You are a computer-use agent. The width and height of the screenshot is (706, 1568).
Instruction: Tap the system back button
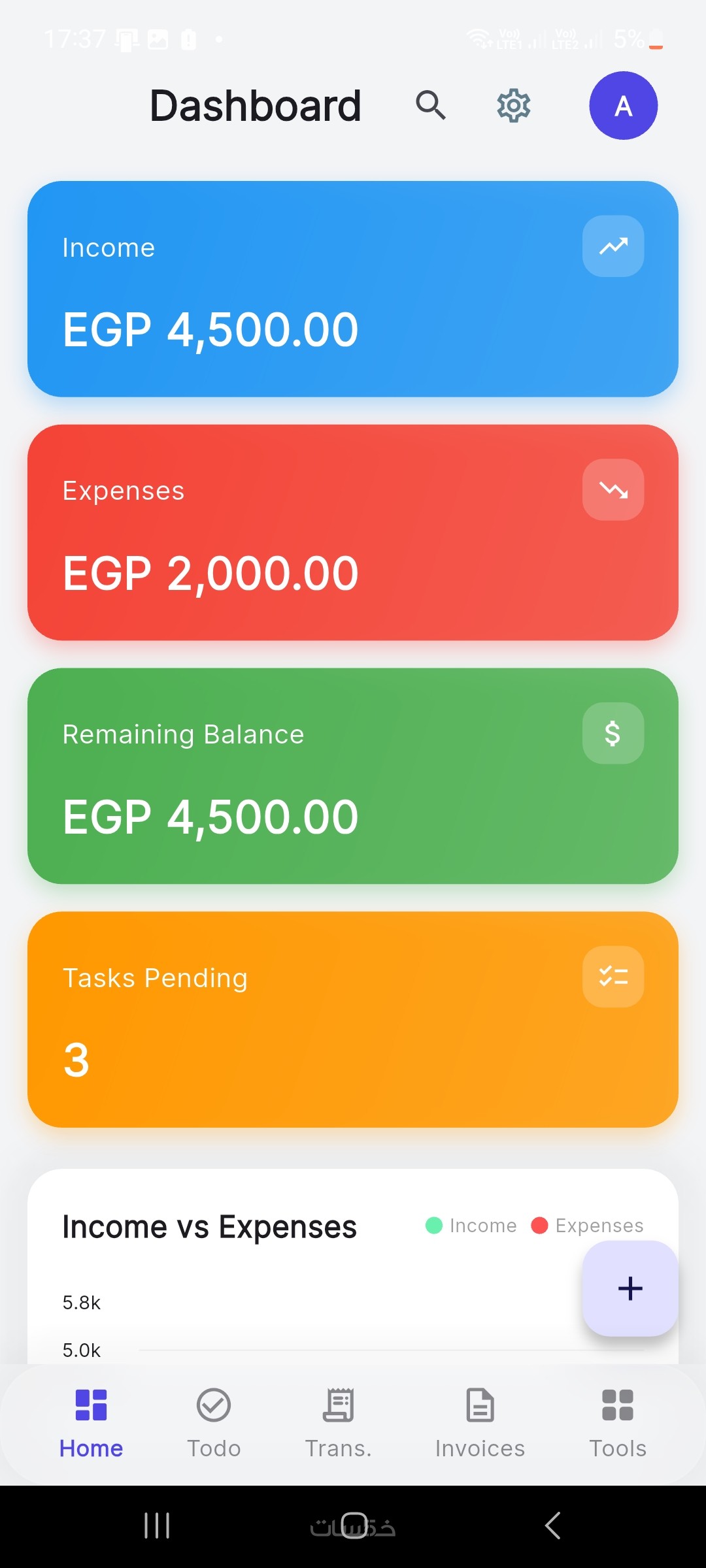pos(552,1526)
